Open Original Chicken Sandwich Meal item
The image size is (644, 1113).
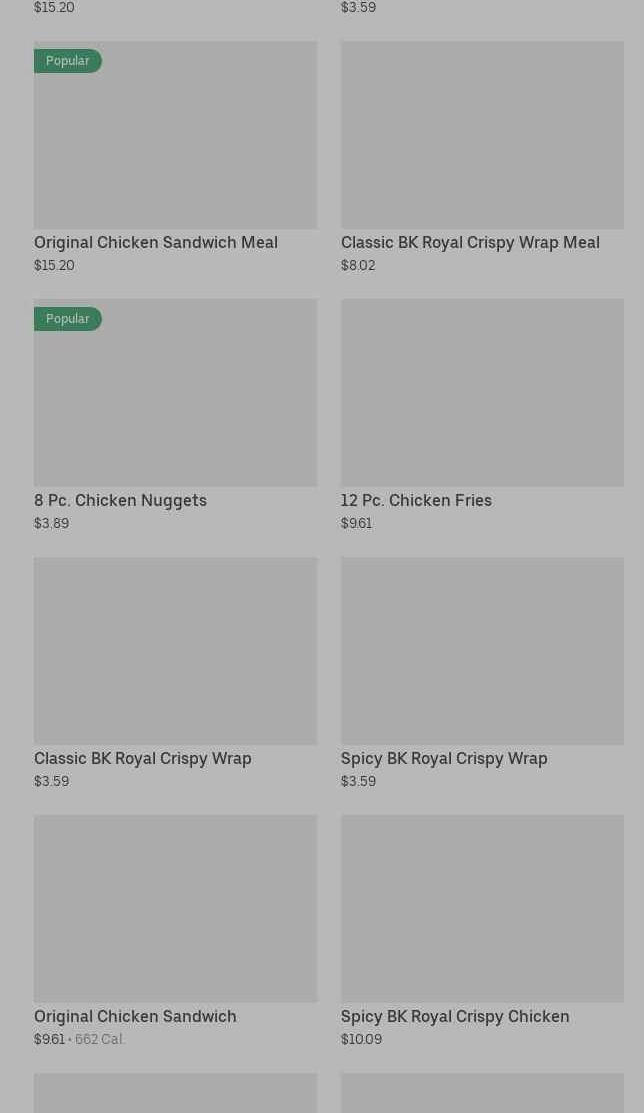coord(175,157)
